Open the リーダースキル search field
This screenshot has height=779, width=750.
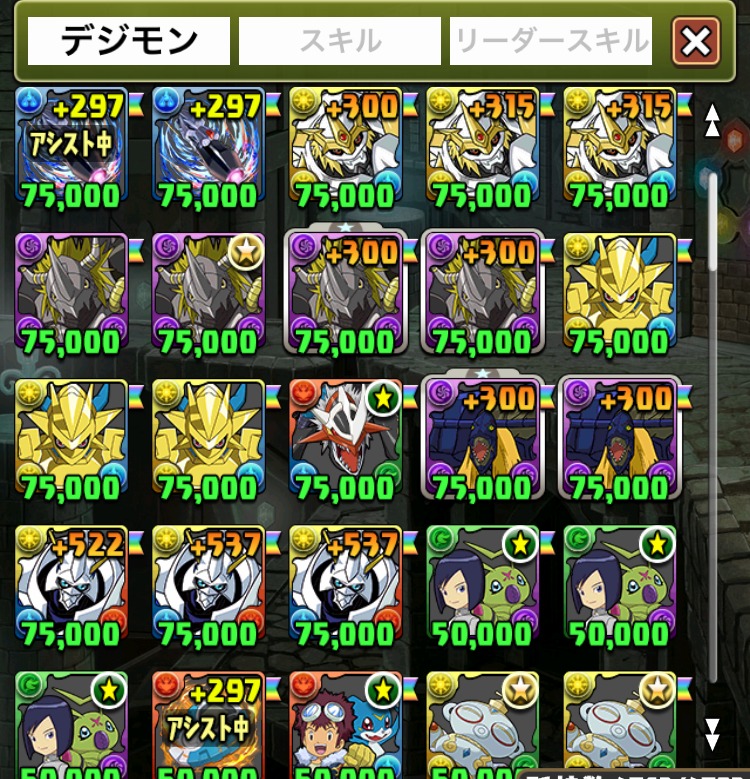click(x=551, y=41)
